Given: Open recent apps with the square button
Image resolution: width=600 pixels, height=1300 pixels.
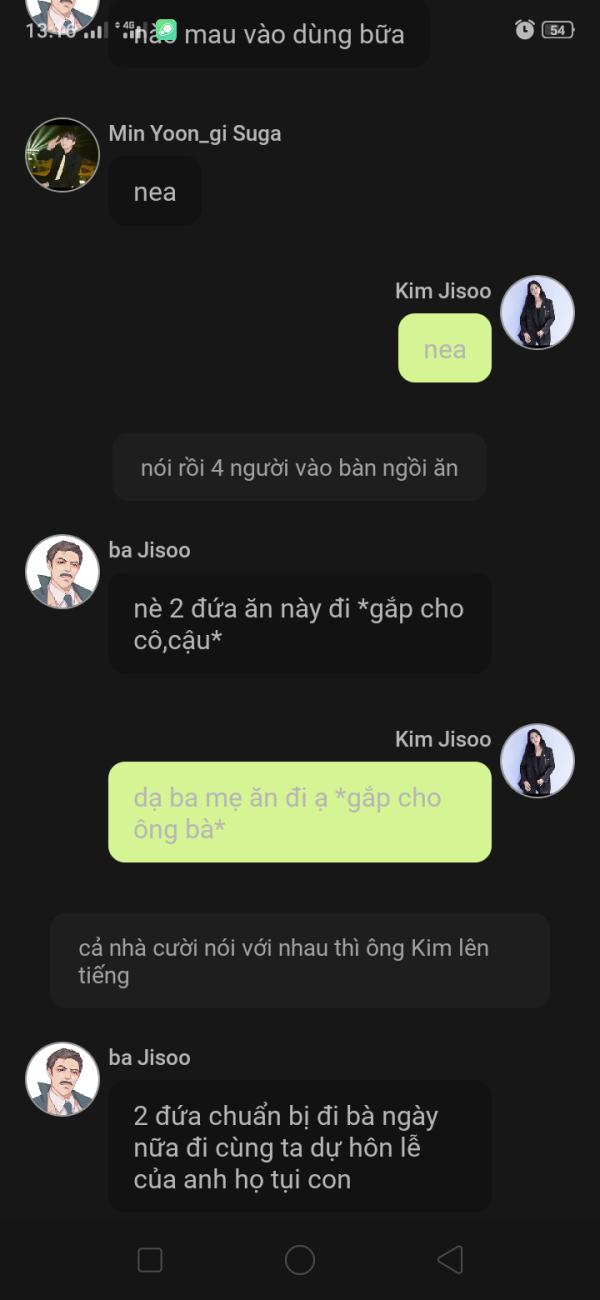Looking at the screenshot, I should 150,1259.
